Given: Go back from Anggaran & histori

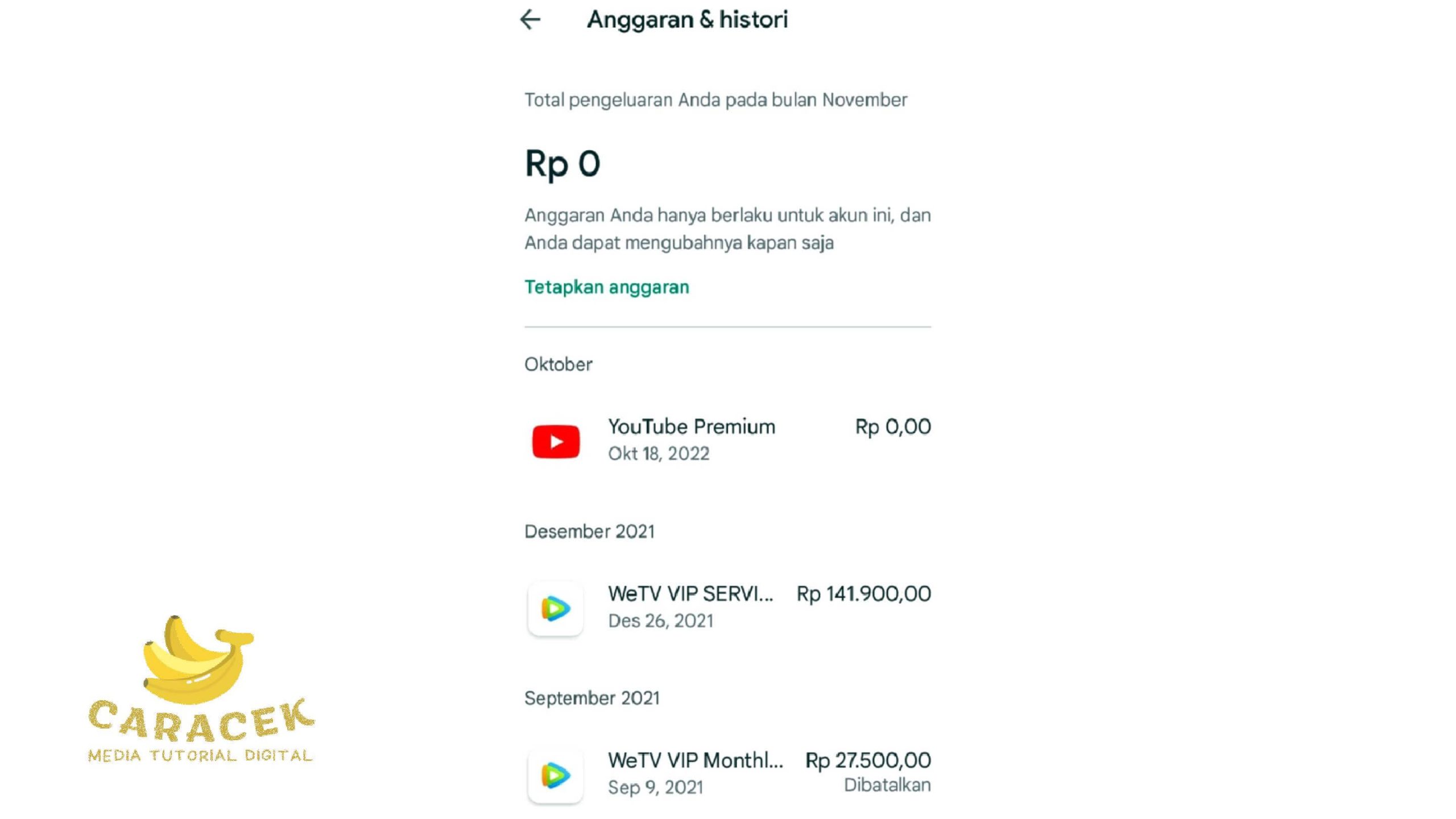Looking at the screenshot, I should 530,20.
